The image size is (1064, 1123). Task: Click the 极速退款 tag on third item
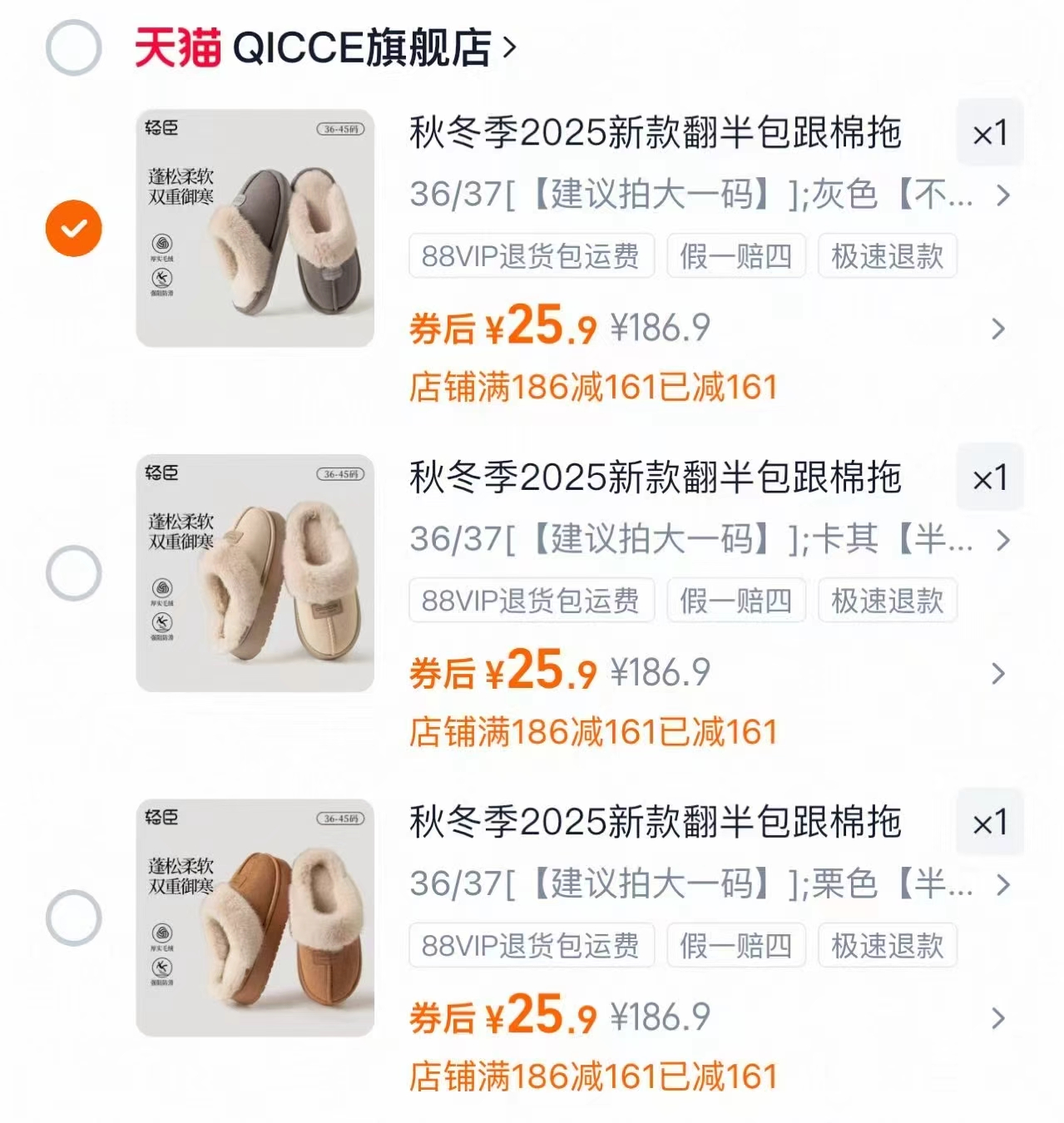coord(885,945)
